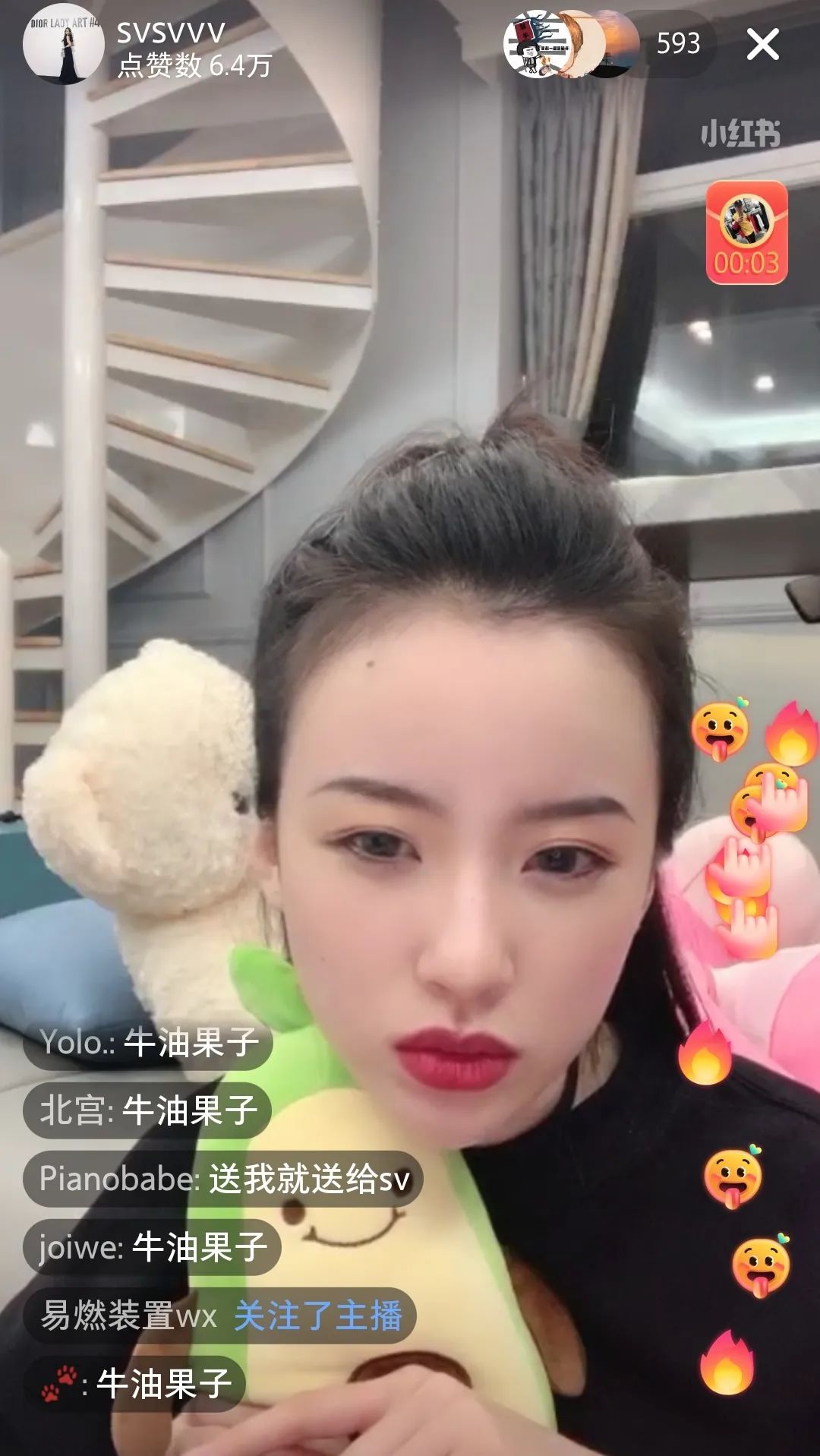This screenshot has height=1456, width=820.
Task: Open joiwe's comment in the chat
Action: pos(153,1247)
